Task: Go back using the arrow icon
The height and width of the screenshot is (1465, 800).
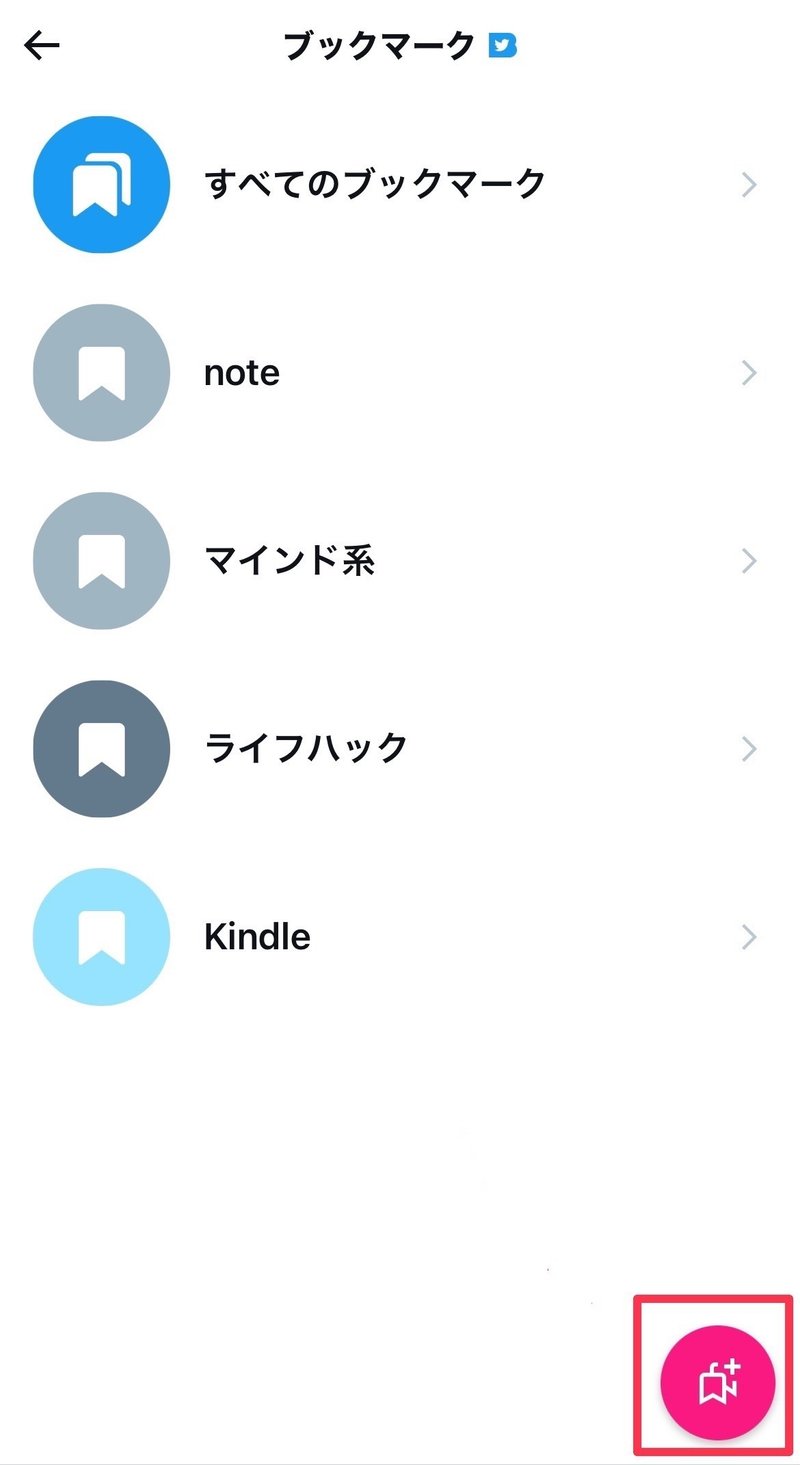Action: [42, 46]
